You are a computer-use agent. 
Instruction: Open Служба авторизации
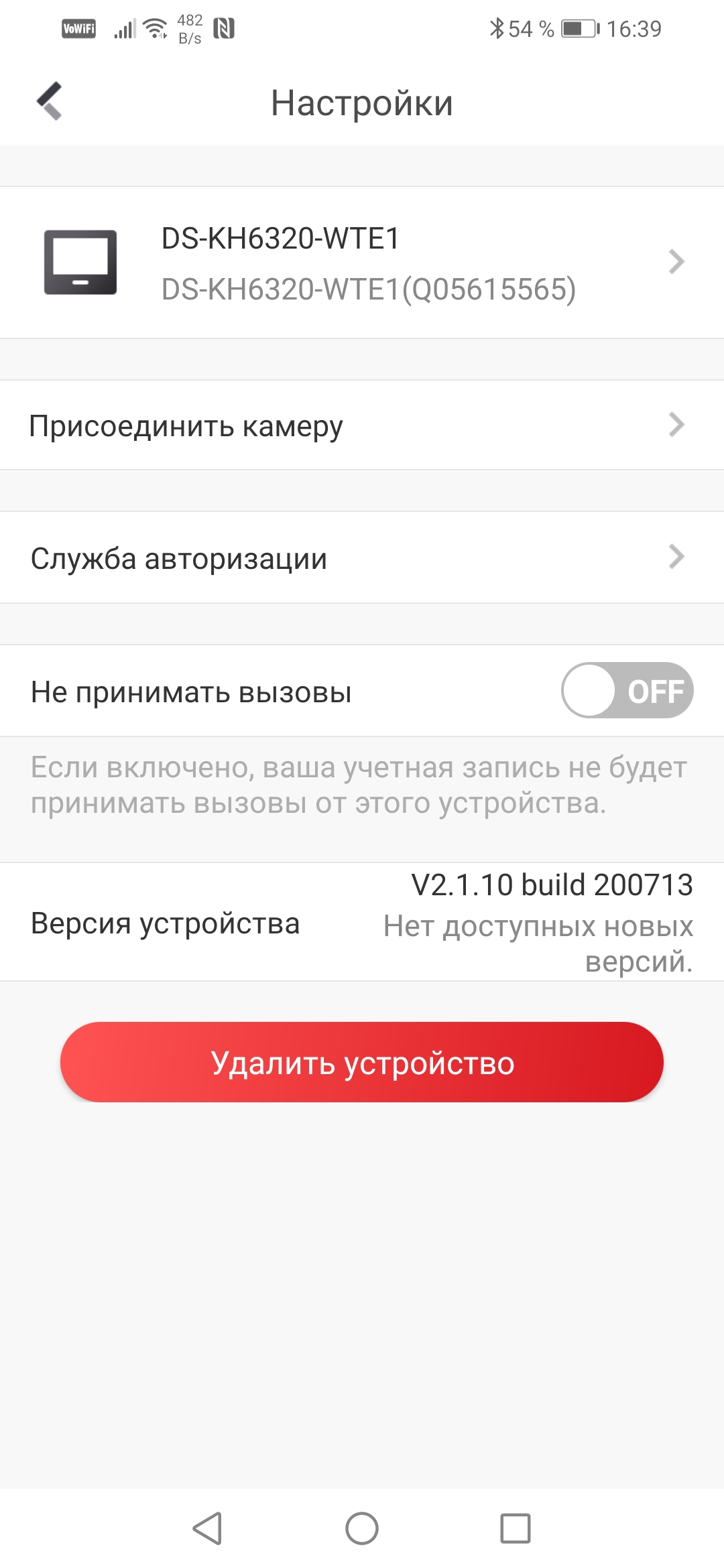[362, 558]
